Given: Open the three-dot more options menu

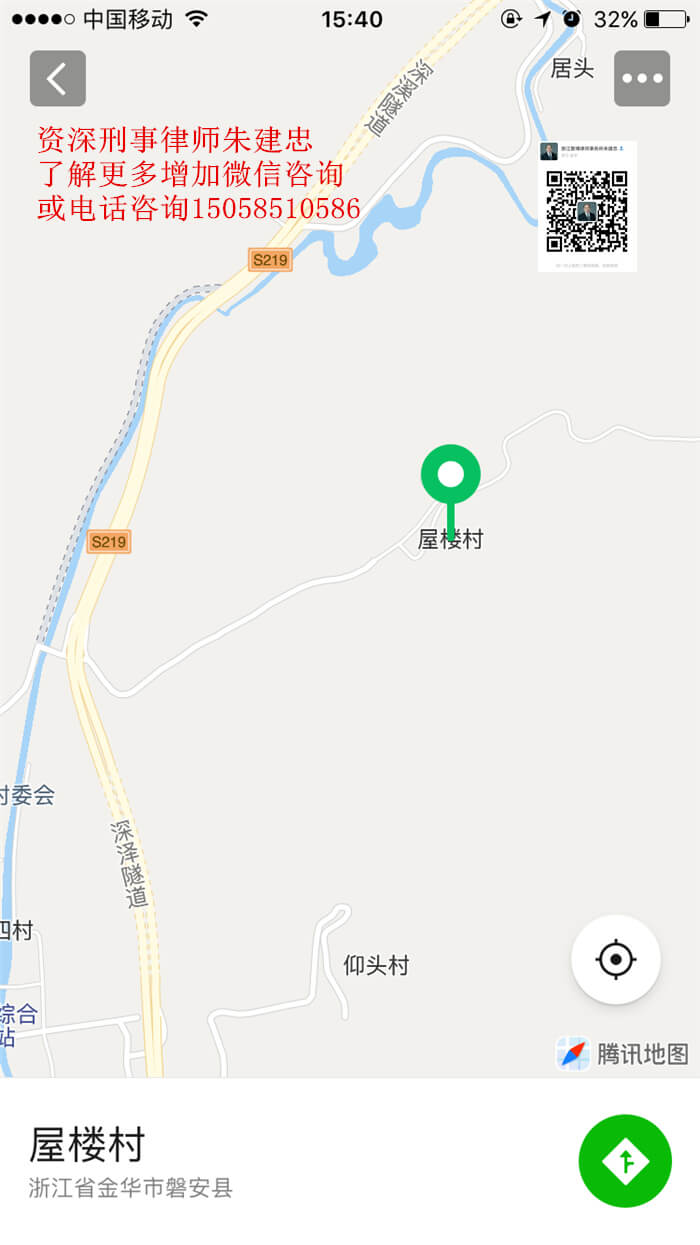Looking at the screenshot, I should click(x=642, y=78).
